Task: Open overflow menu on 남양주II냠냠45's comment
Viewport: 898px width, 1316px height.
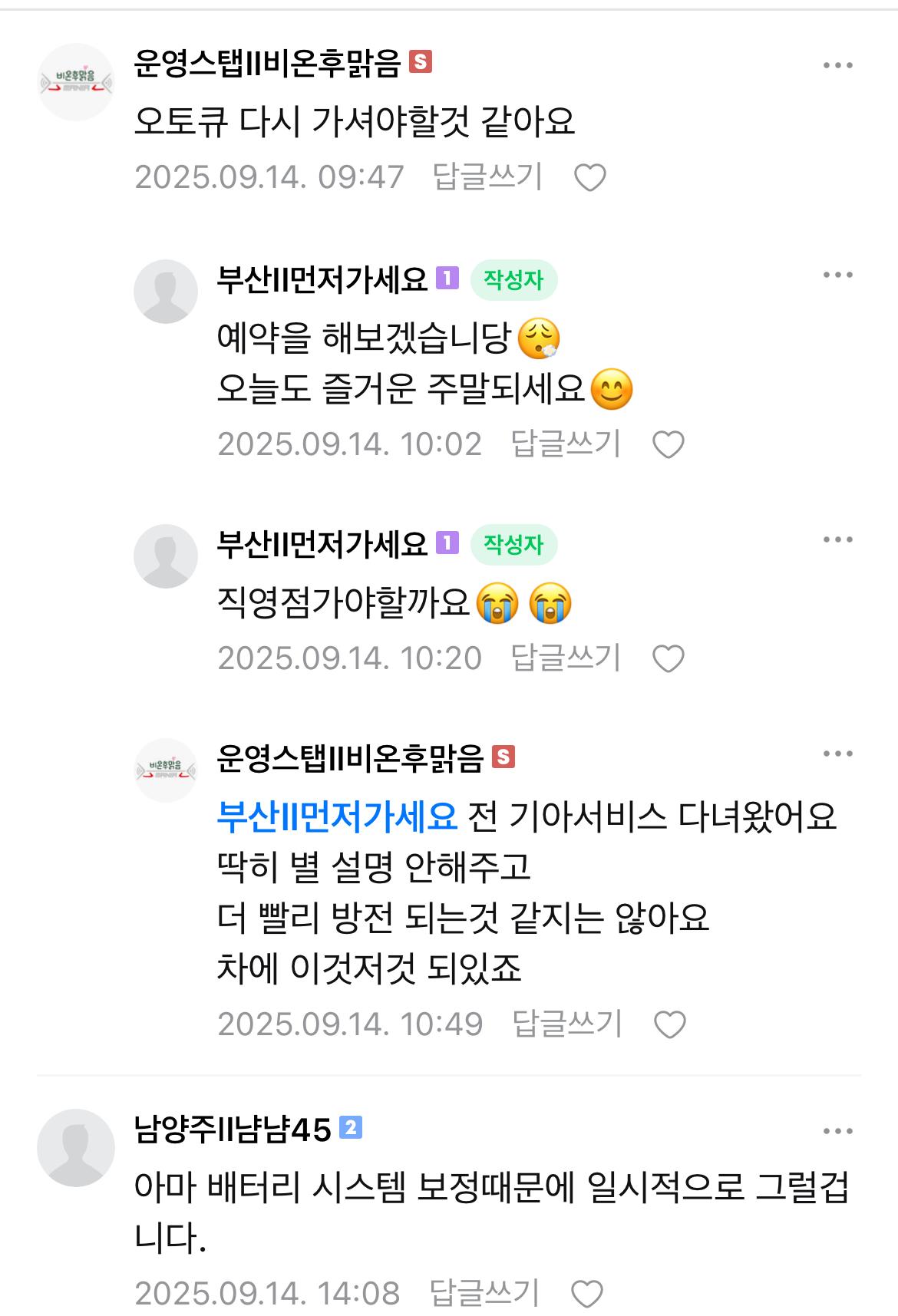Action: [838, 1131]
